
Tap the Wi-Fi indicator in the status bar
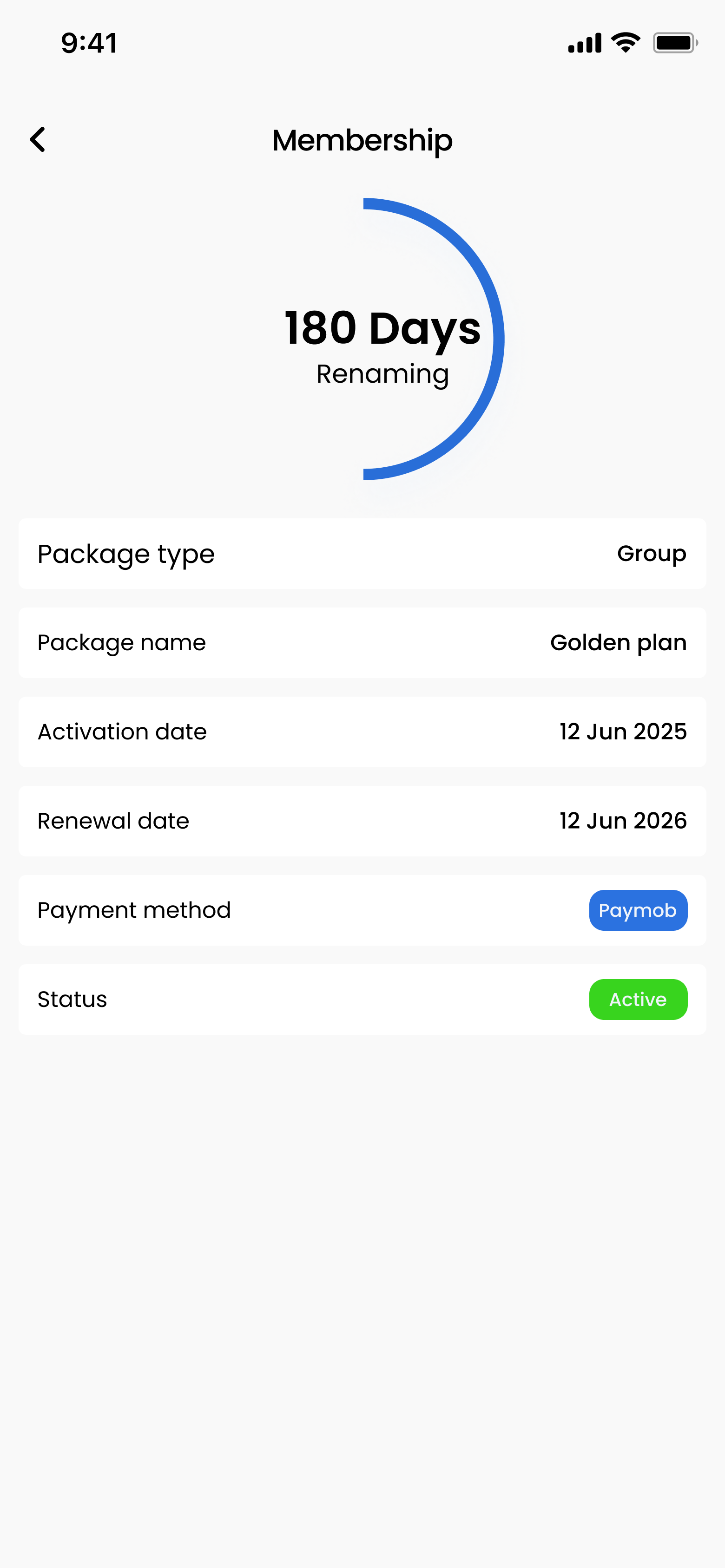point(625,41)
